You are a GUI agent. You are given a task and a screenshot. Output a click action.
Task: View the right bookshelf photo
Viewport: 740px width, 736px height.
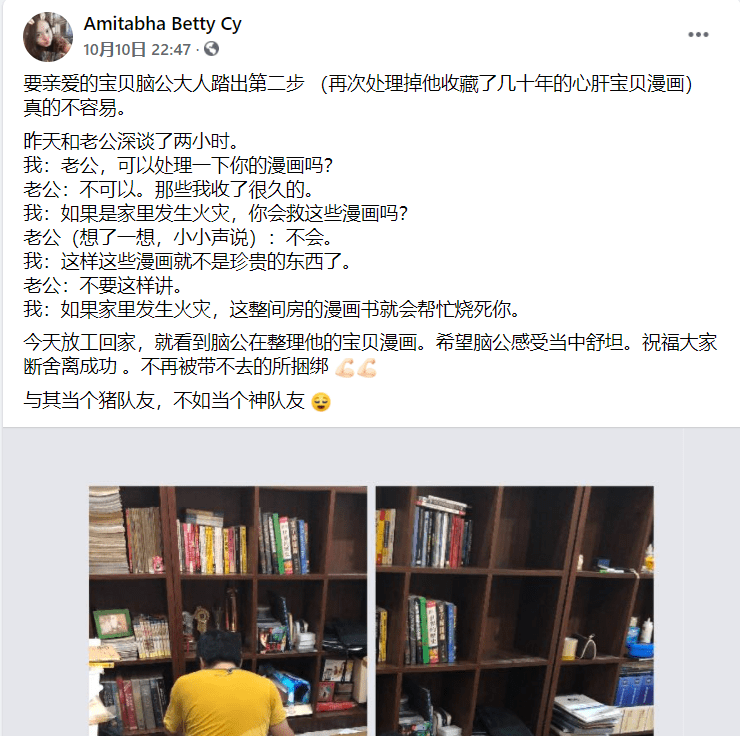514,610
